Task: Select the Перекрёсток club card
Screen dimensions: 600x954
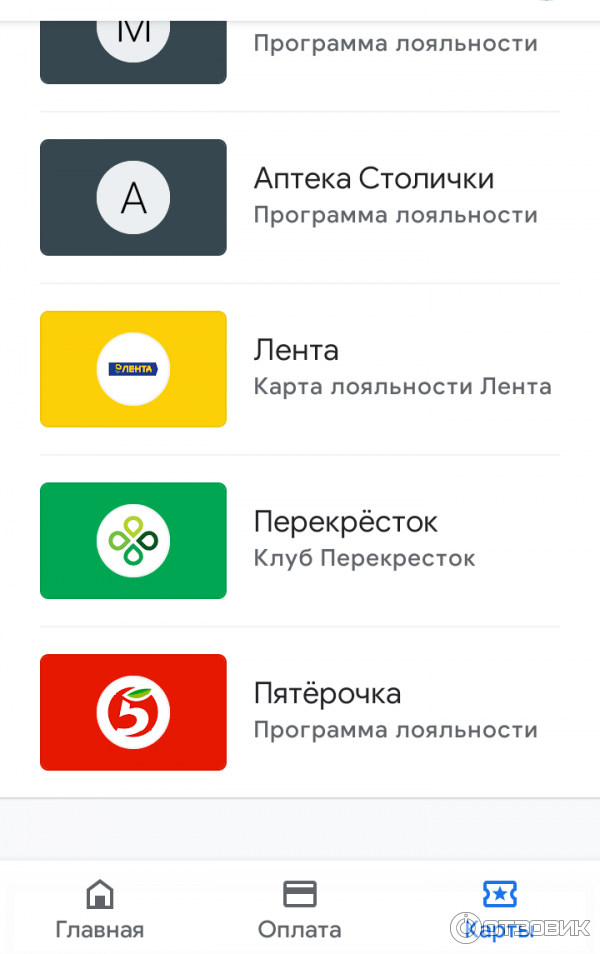Action: (300, 541)
